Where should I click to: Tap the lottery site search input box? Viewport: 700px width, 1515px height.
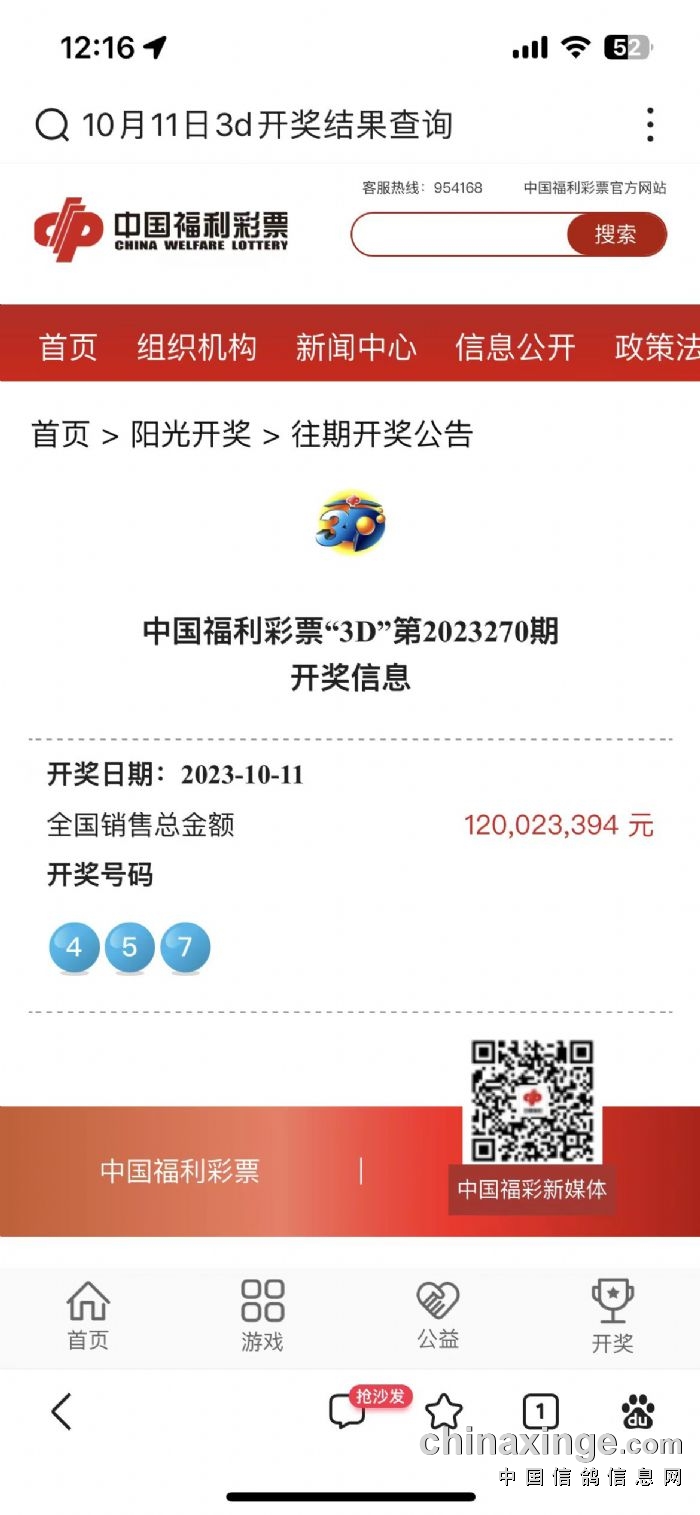tap(460, 235)
